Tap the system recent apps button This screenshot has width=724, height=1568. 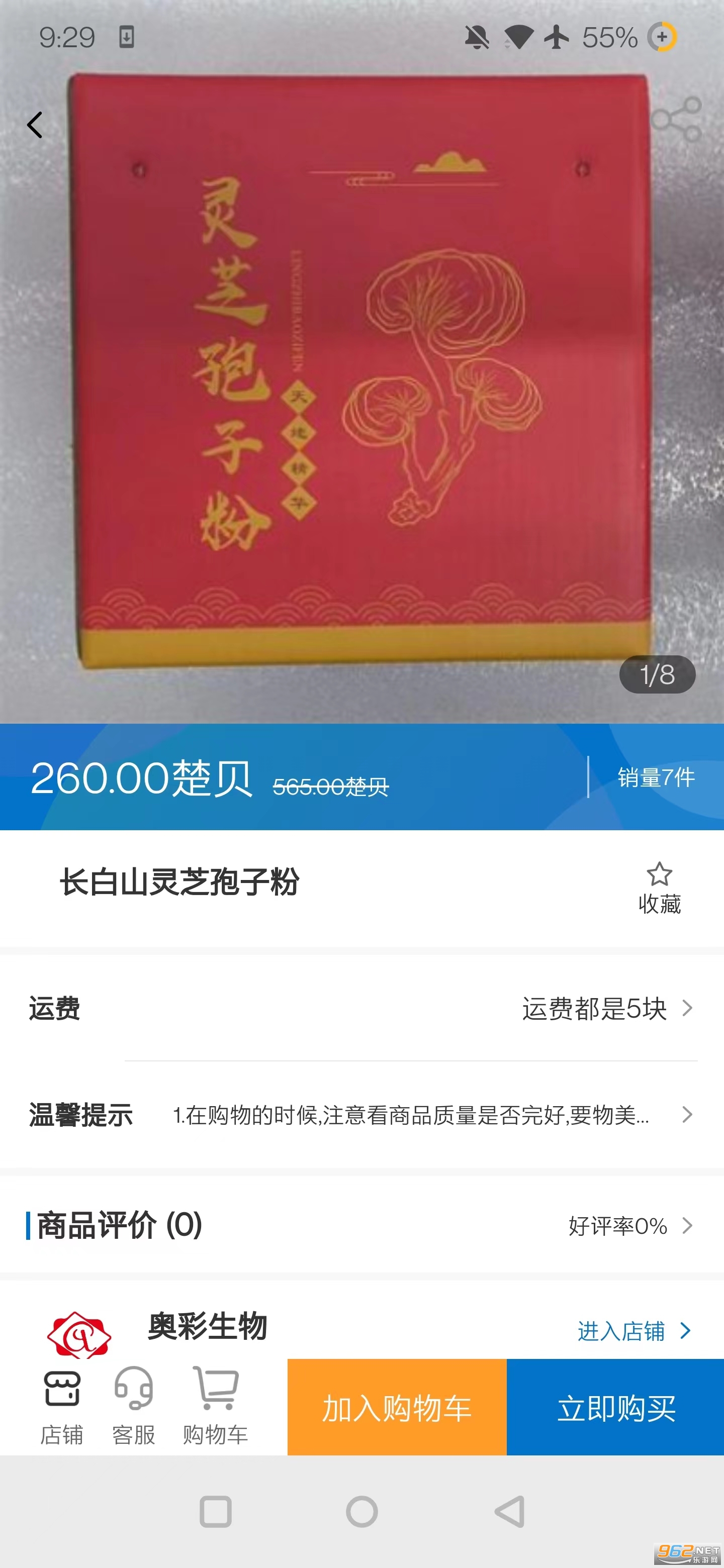[216, 1512]
